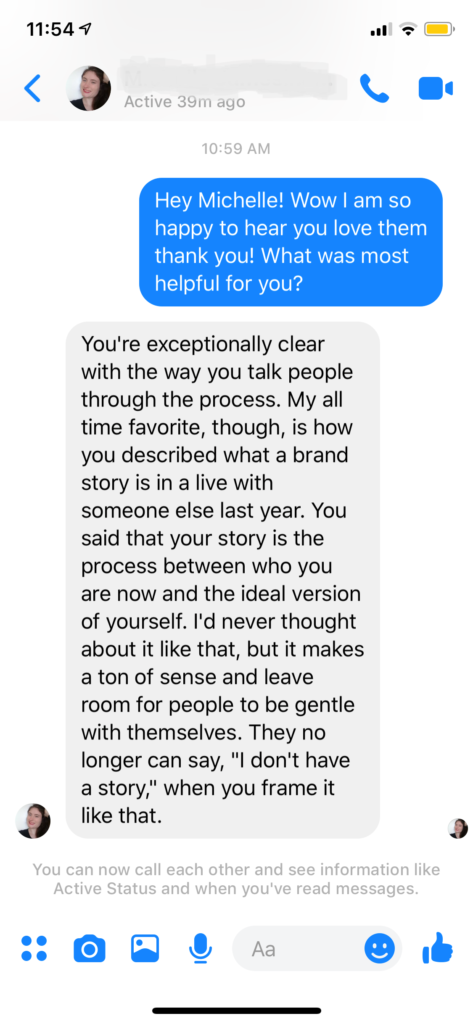The image size is (473, 1024).
Task: Start a voice call
Action: pos(374,88)
